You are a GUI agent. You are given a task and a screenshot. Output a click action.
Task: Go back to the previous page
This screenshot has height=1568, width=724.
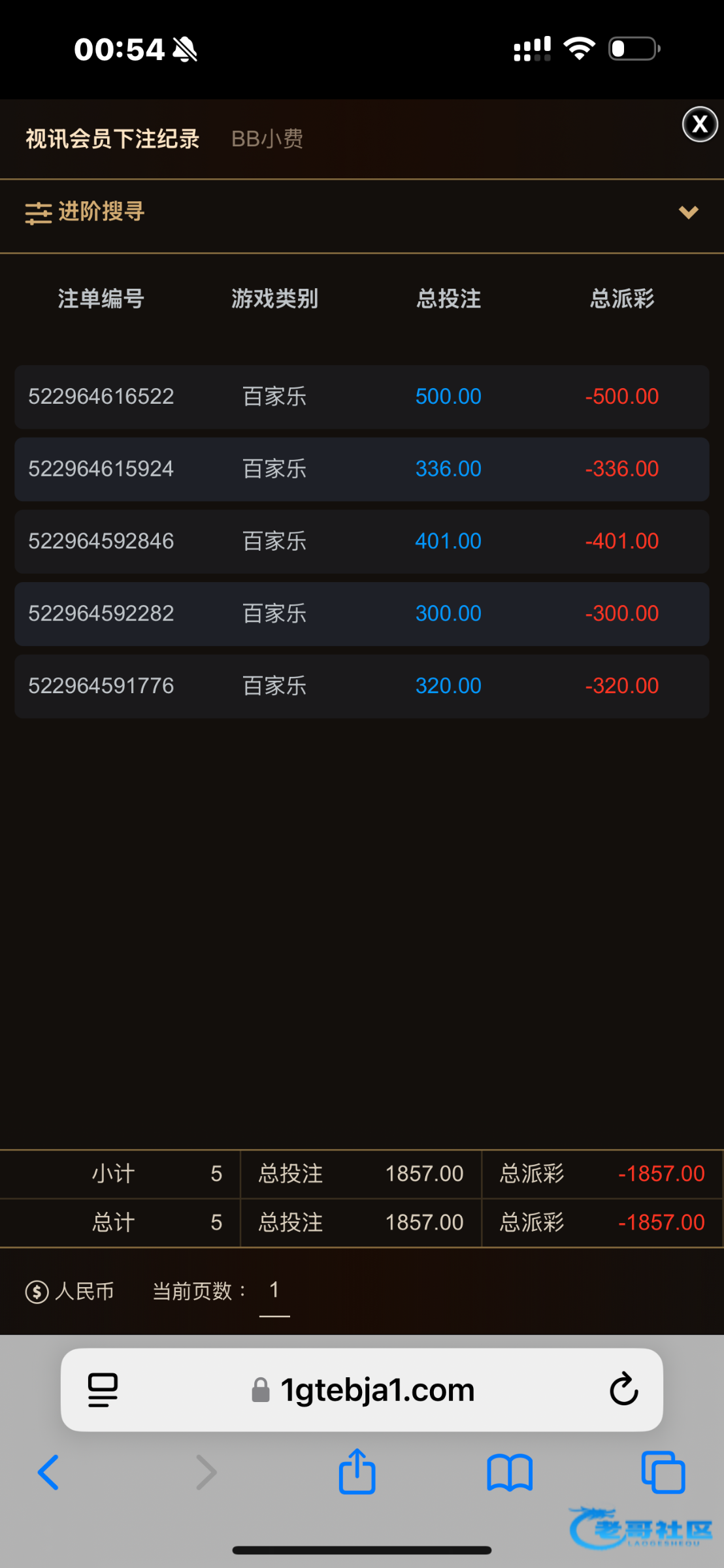[48, 1473]
